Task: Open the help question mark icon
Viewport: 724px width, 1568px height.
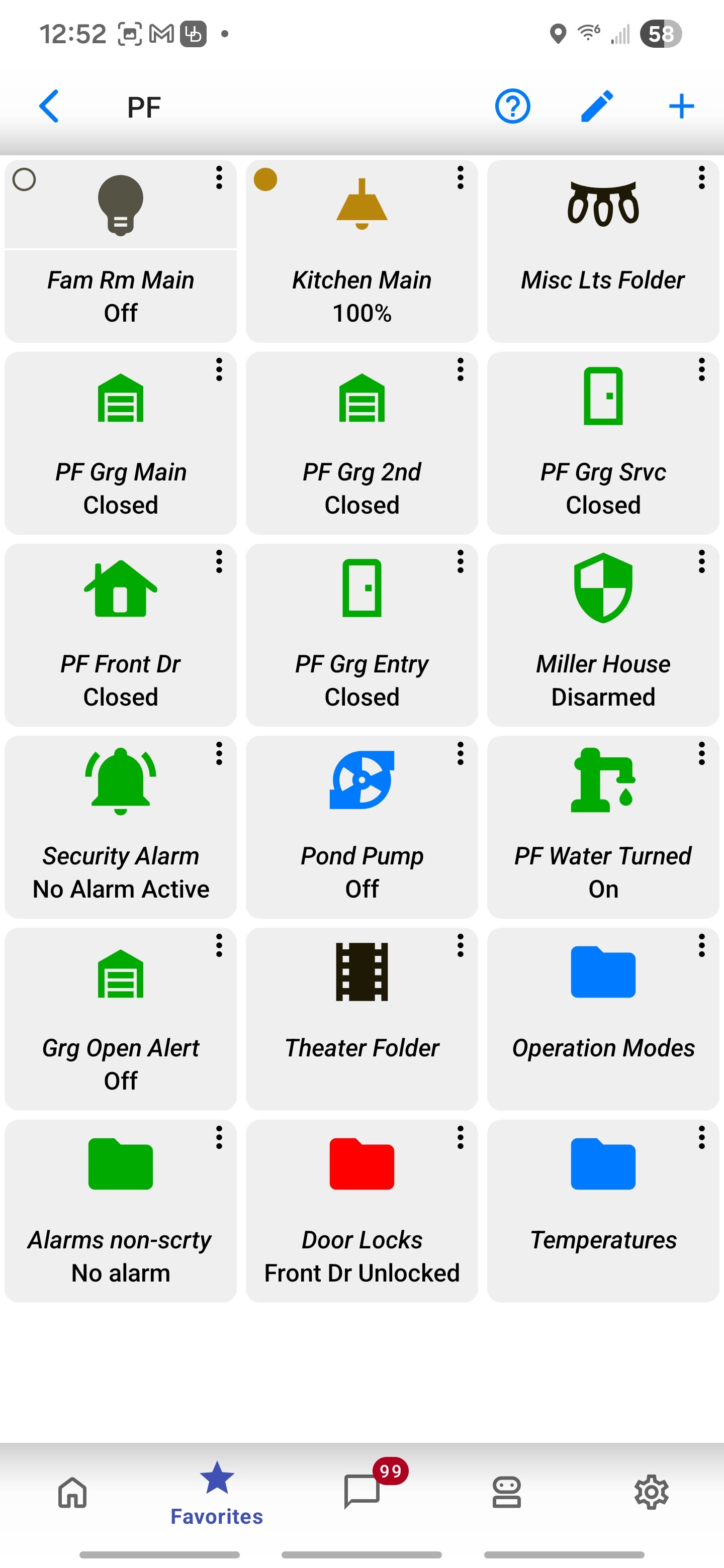Action: tap(512, 107)
